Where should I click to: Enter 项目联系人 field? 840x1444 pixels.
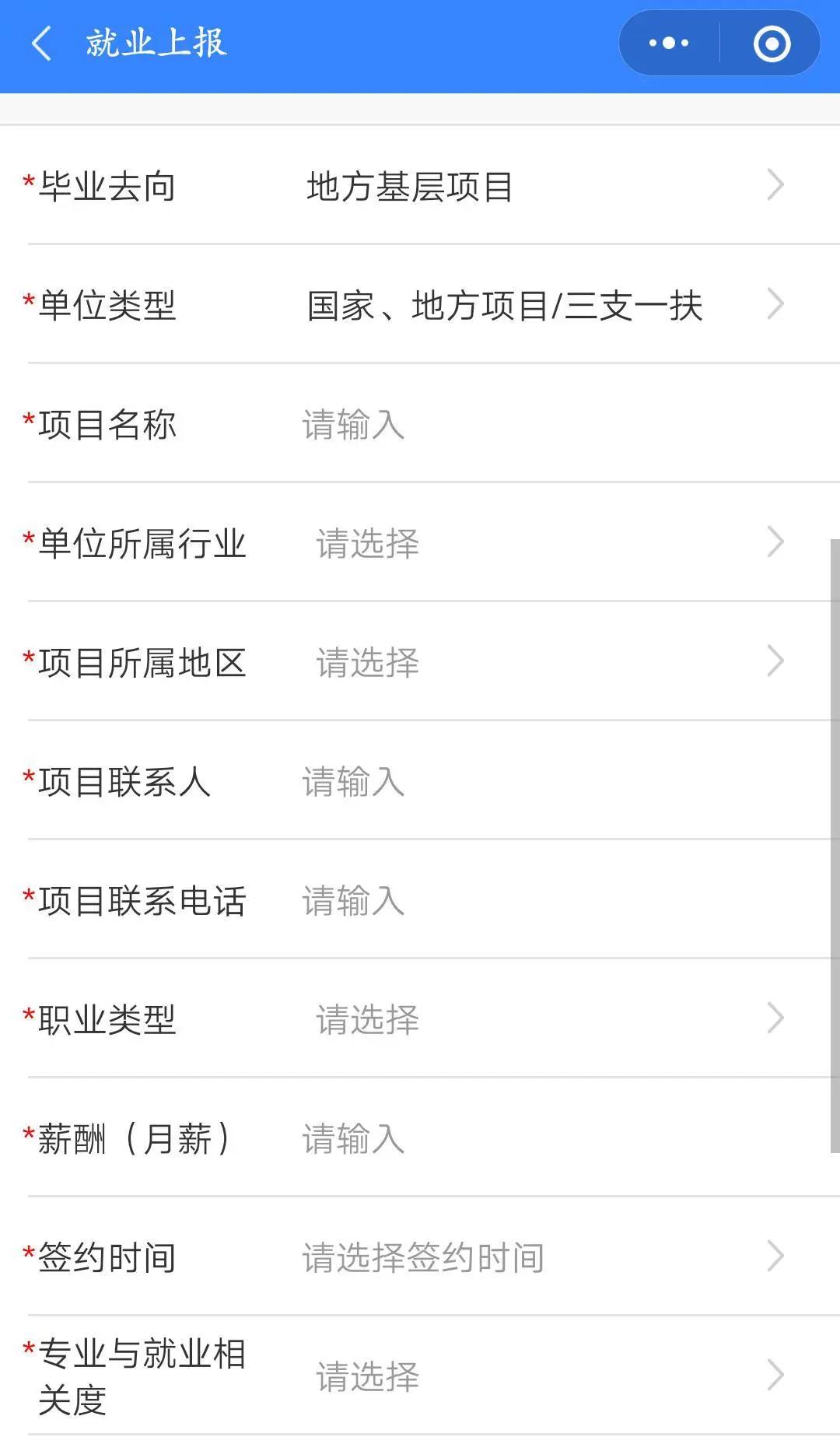[537, 781]
